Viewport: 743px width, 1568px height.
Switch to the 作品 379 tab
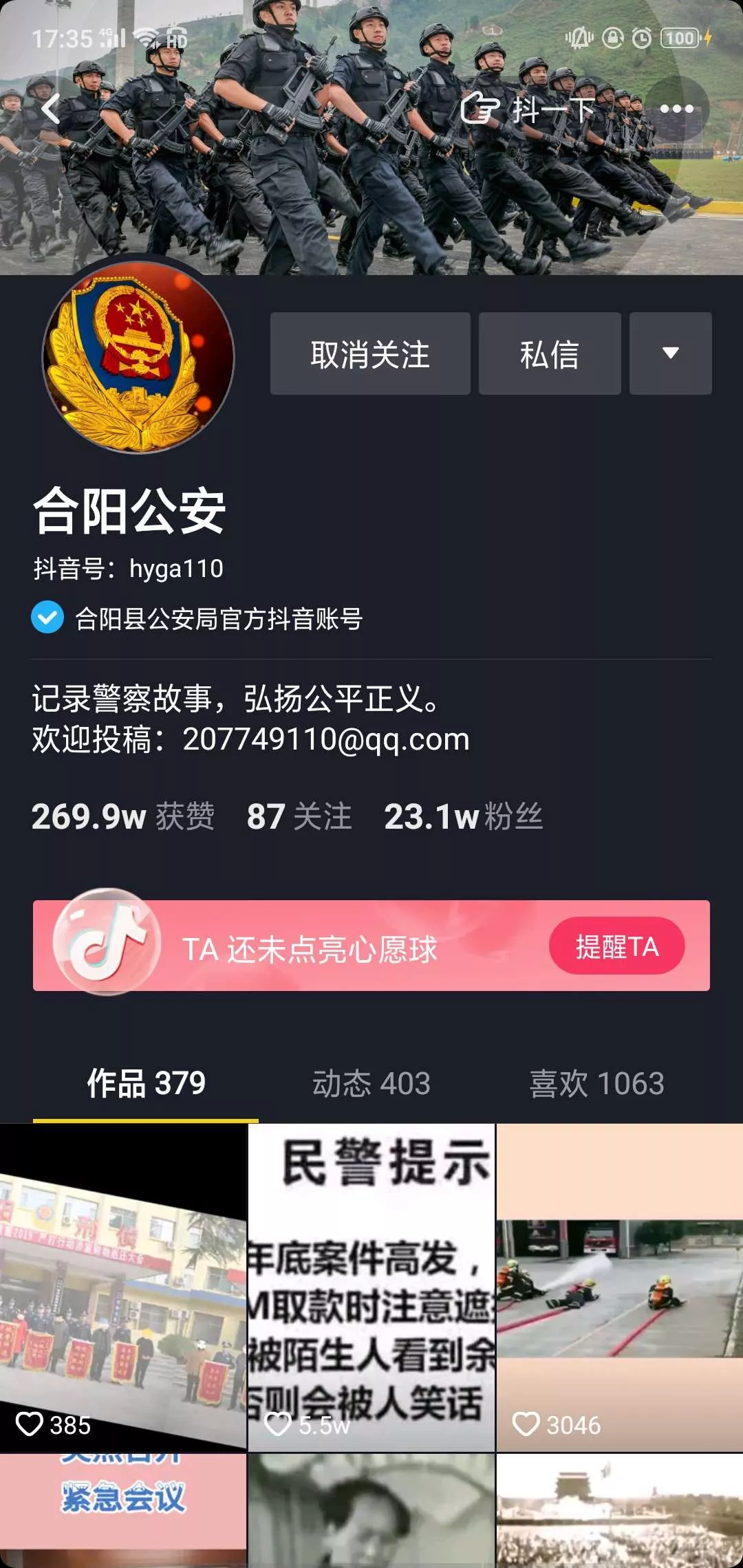(x=146, y=1083)
